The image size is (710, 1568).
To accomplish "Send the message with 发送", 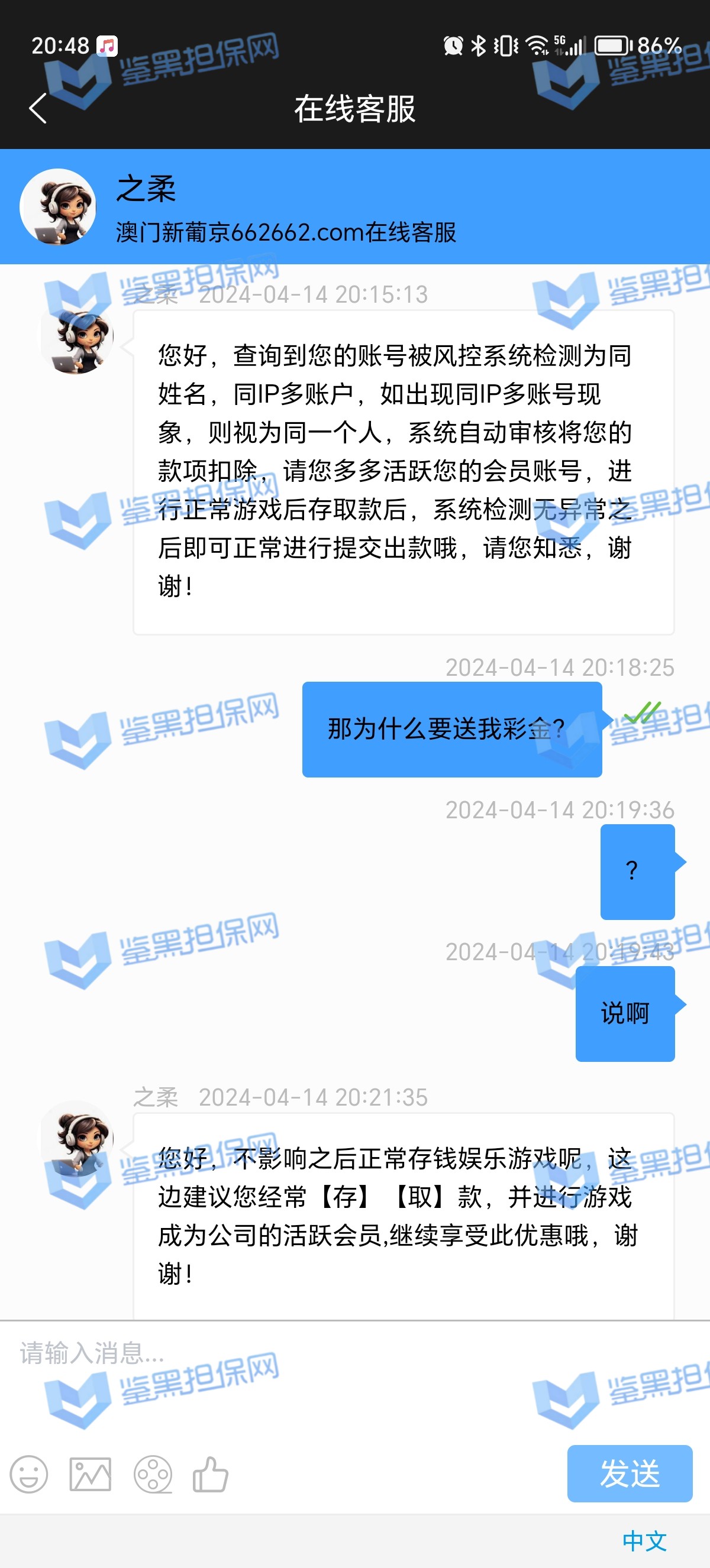I will (x=629, y=1473).
